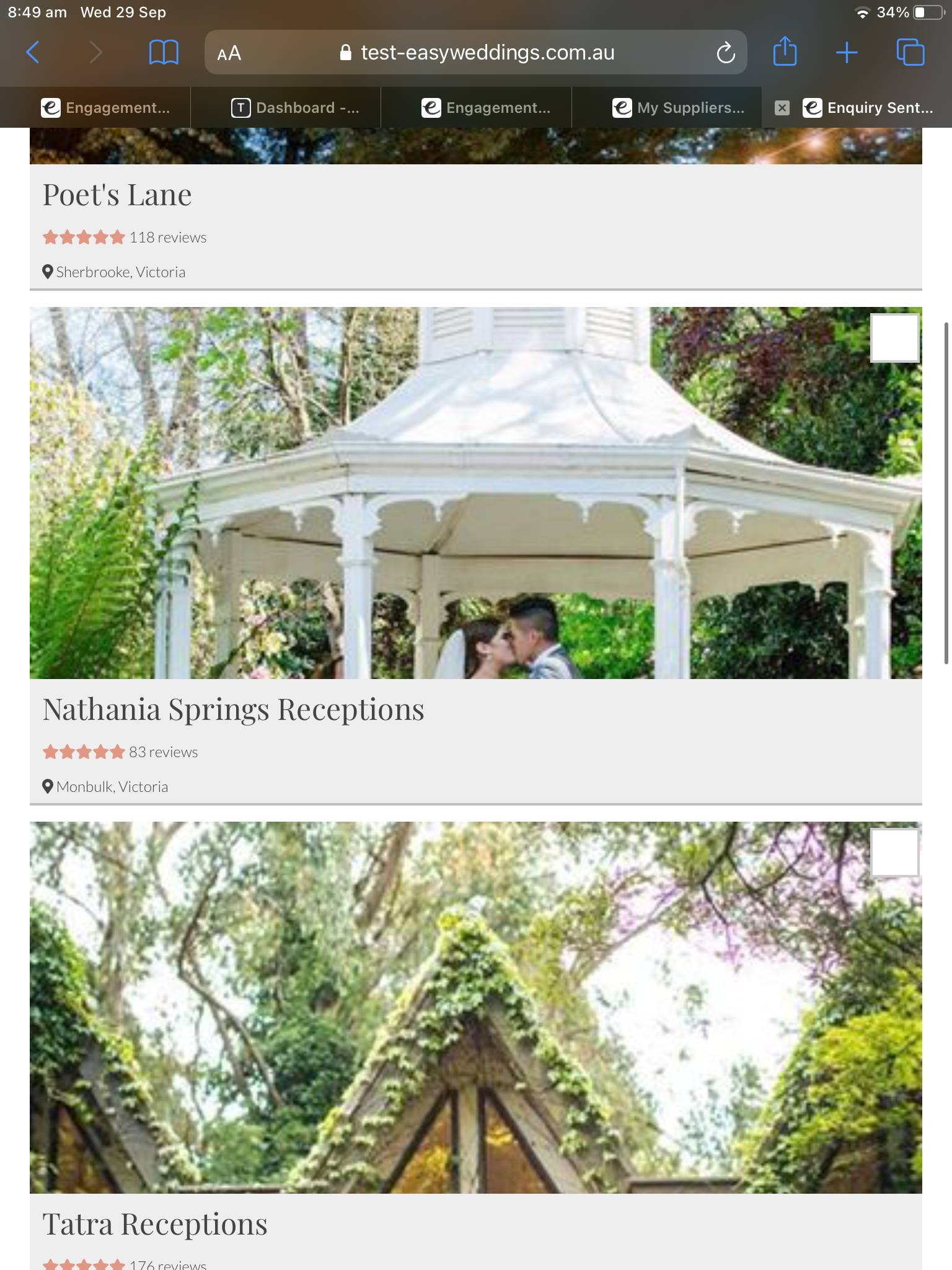Share this page via the share icon
Screen dimensions: 952x1270
(x=785, y=51)
